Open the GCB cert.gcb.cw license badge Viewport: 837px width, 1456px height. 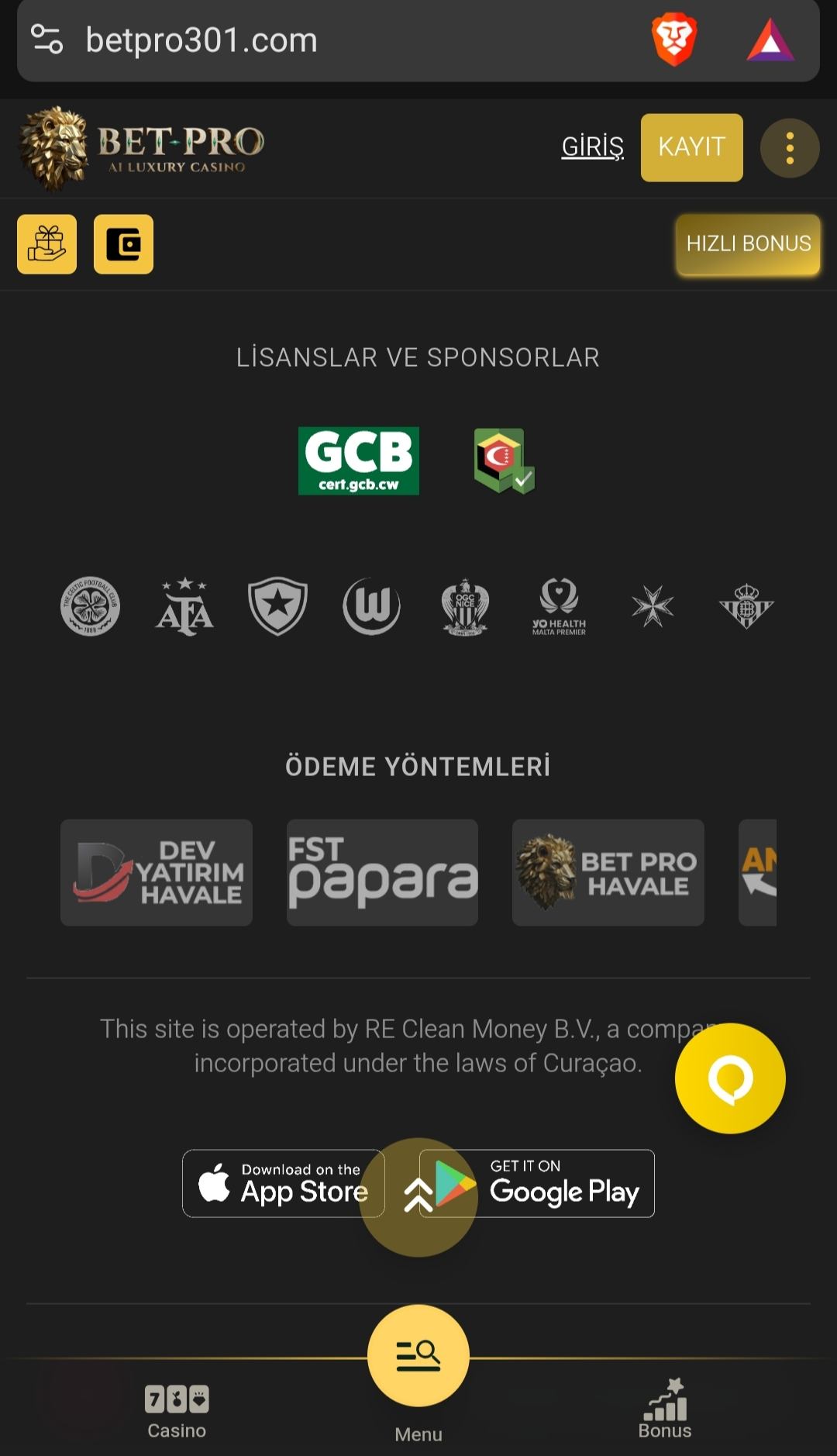[x=359, y=461]
